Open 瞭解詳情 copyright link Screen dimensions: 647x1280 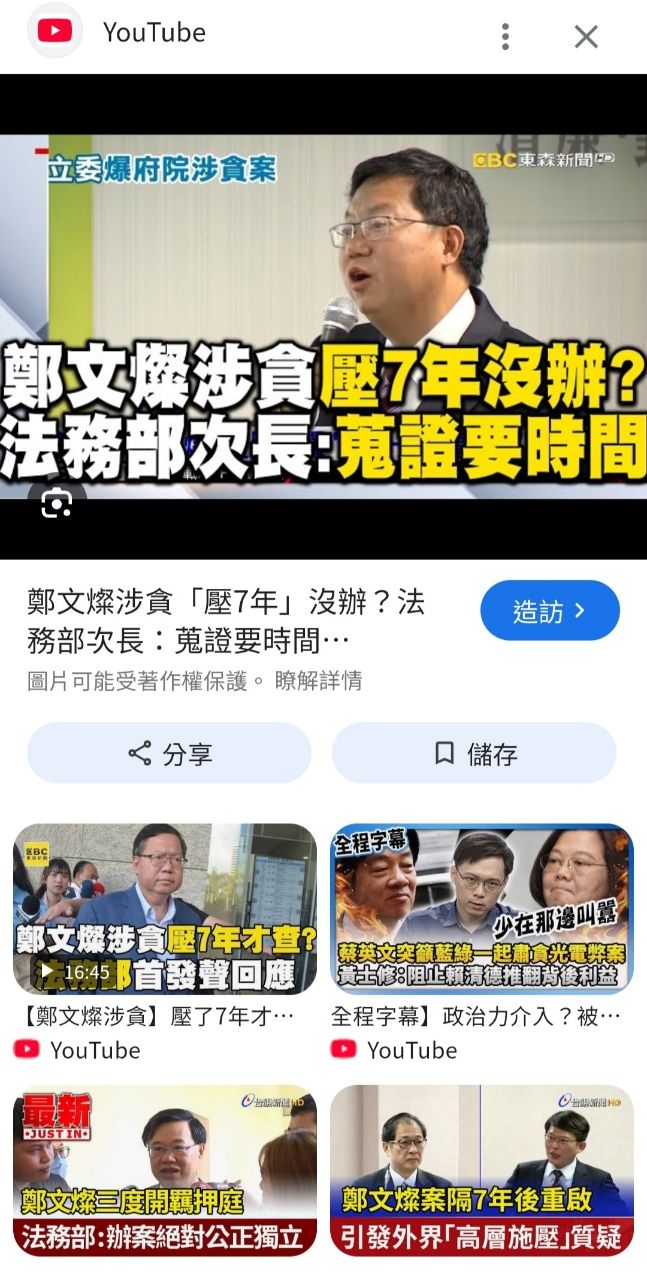pyautogui.click(x=318, y=681)
